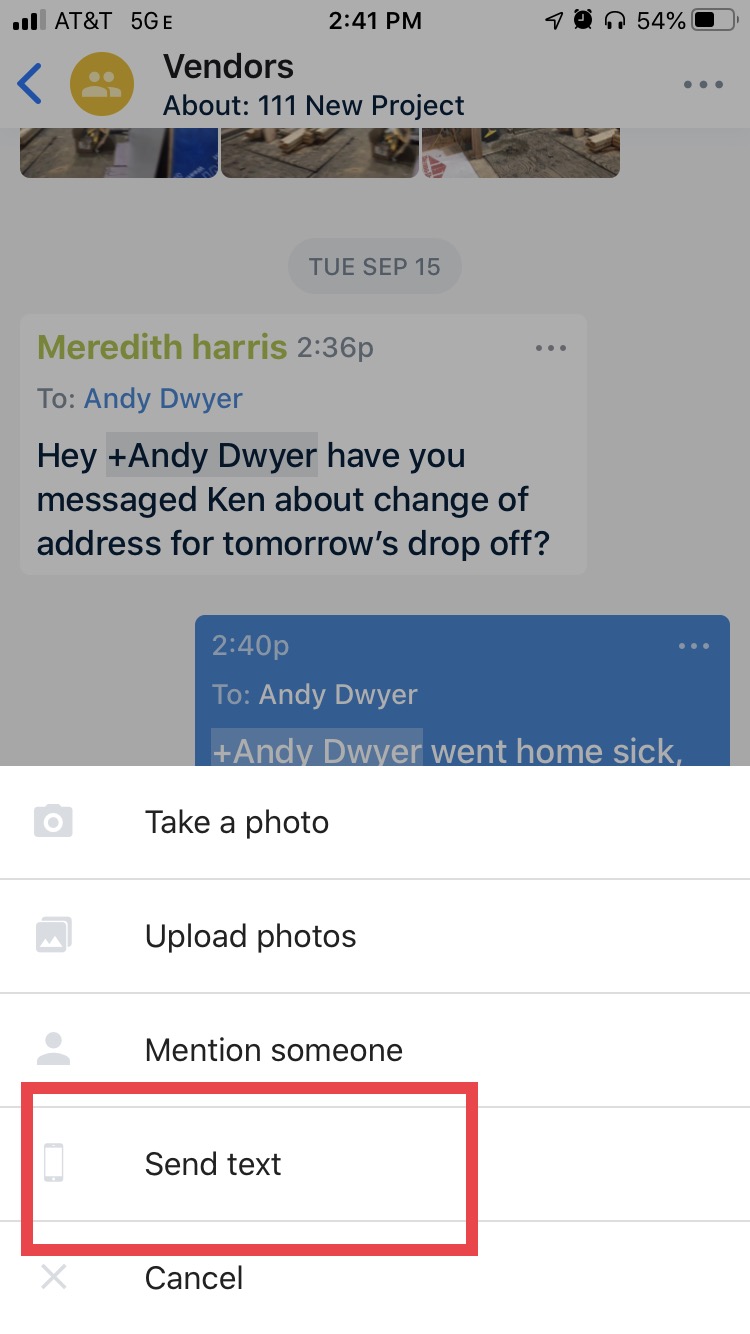Cancel the action sheet
This screenshot has height=1334, width=750.
pos(375,1278)
